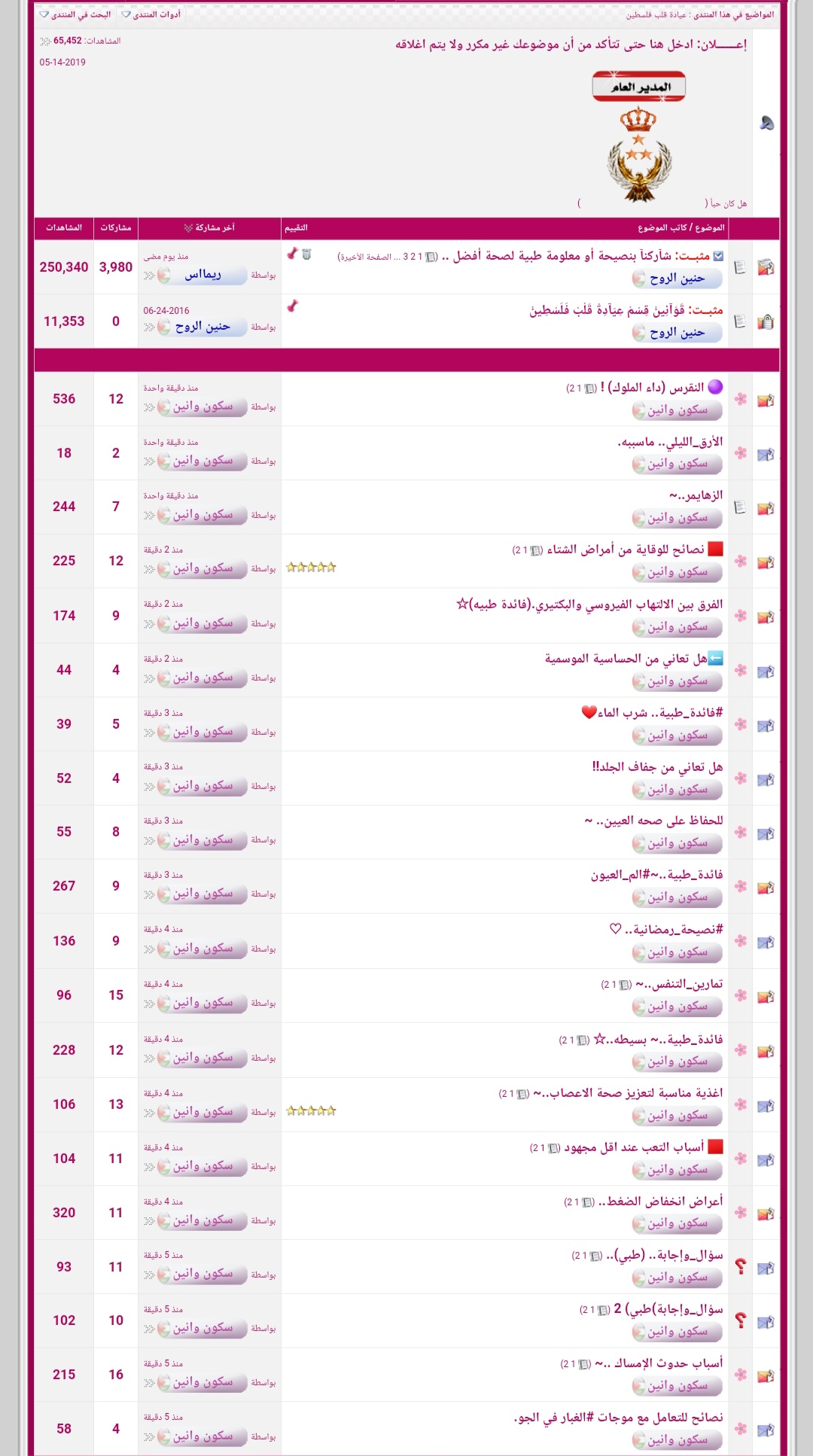Open thread النقرس (داء الملوك)
The image size is (813, 1456).
pos(654,388)
